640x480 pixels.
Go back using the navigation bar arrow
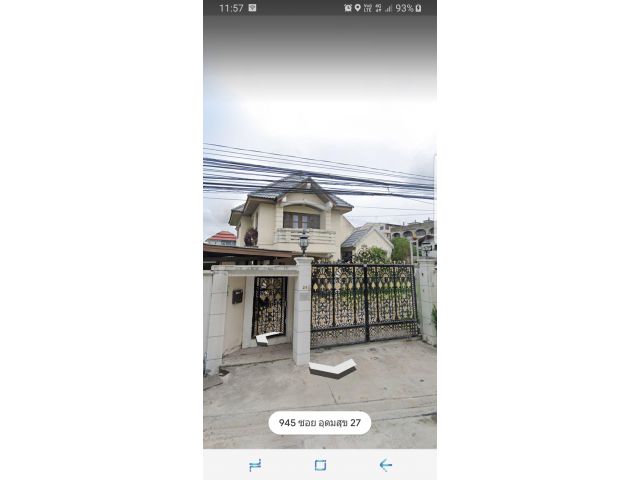pyautogui.click(x=385, y=465)
